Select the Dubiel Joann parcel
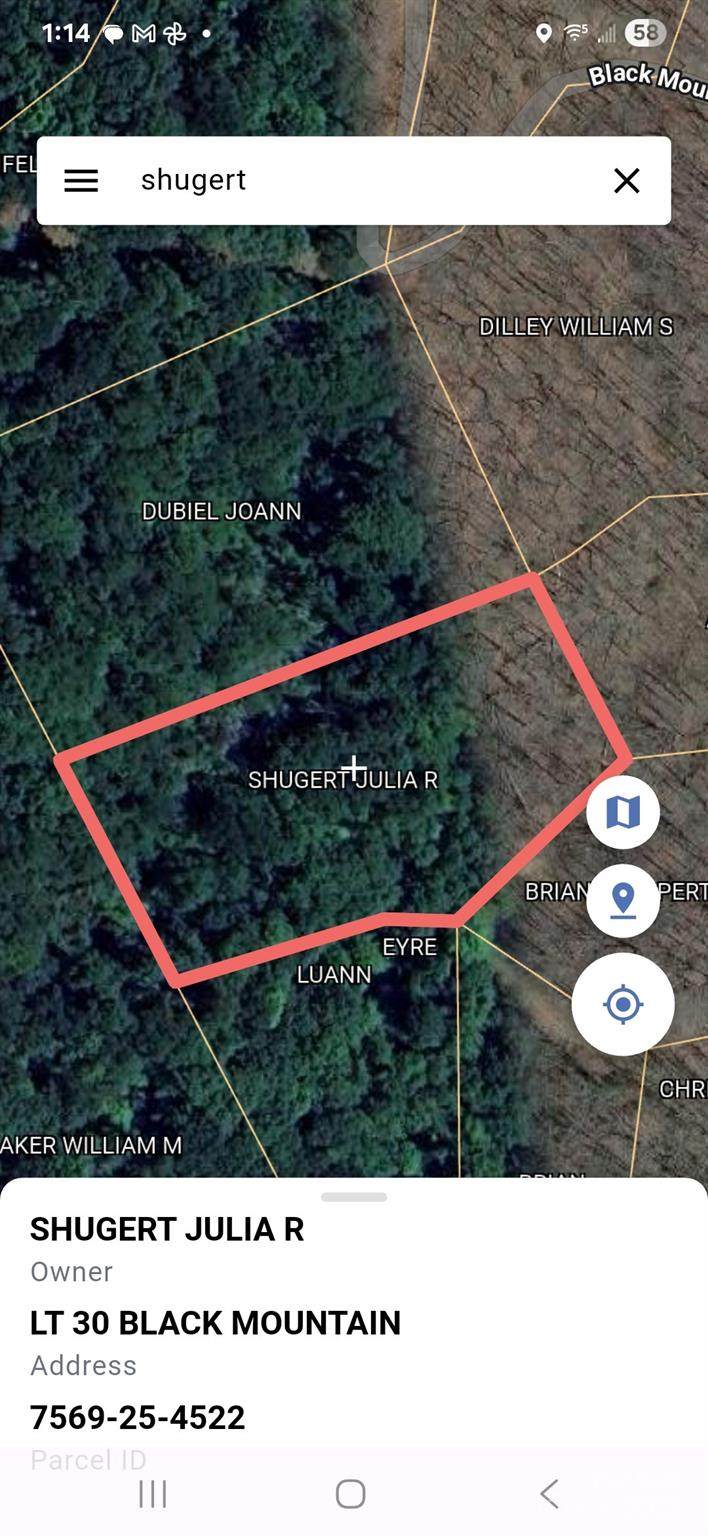The height and width of the screenshot is (1536, 708). tap(221, 511)
